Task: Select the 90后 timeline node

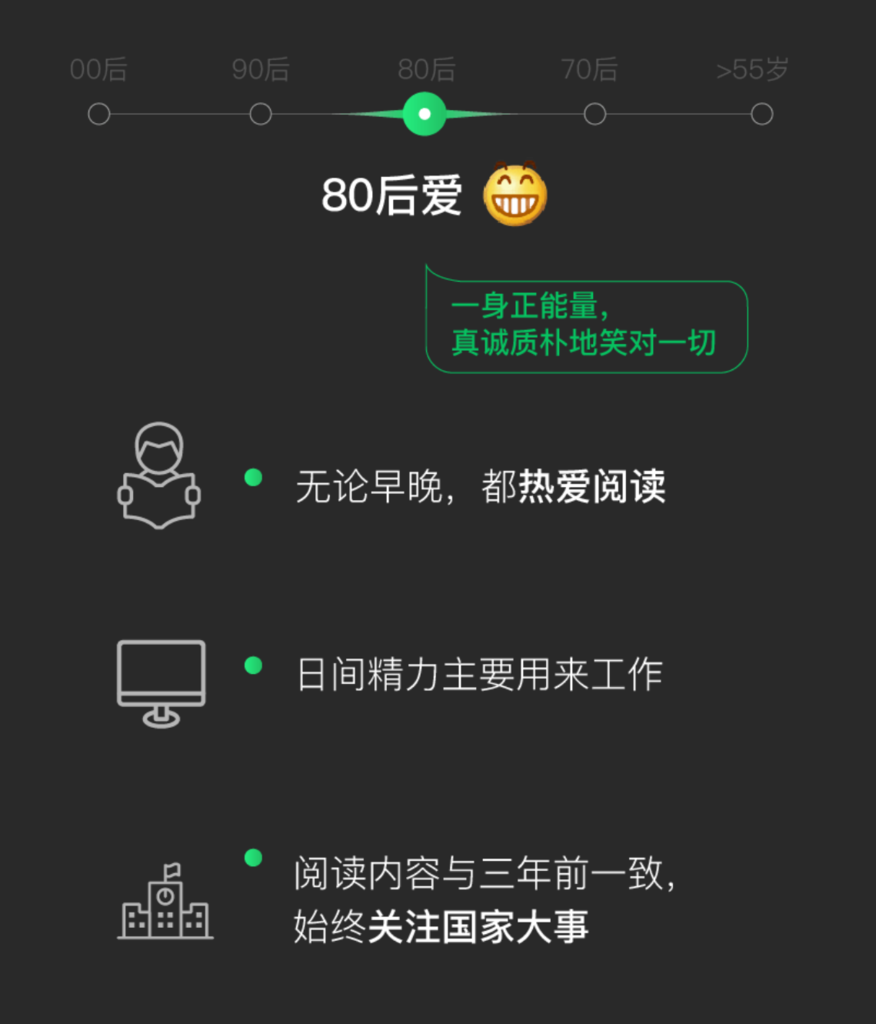Action: 260,113
